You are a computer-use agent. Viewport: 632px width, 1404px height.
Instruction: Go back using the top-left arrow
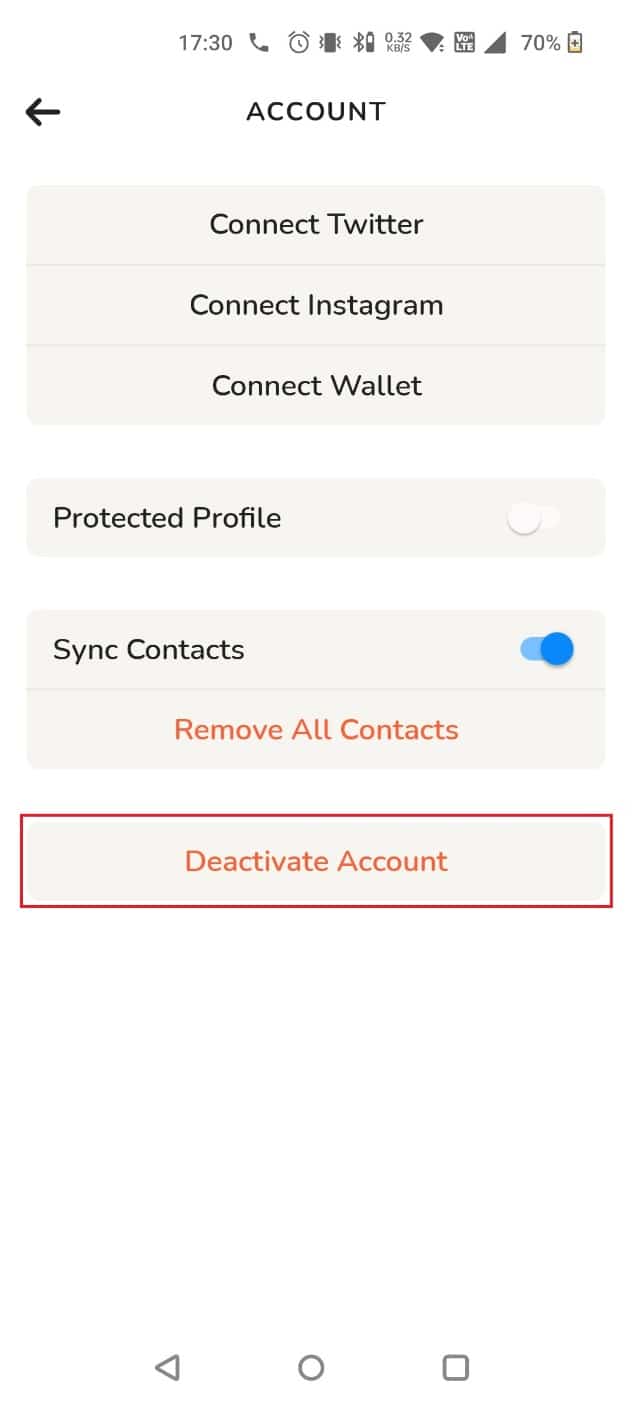[x=43, y=112]
